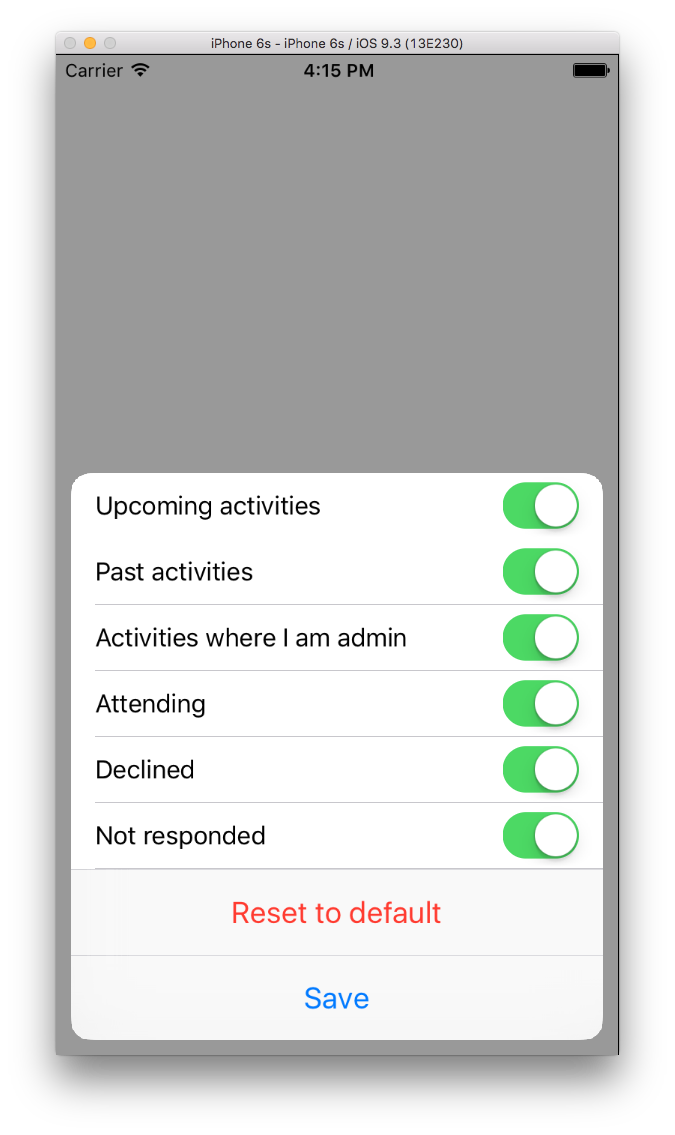Turn off Activities where I am admin
The width and height of the screenshot is (675, 1135).
coord(540,638)
